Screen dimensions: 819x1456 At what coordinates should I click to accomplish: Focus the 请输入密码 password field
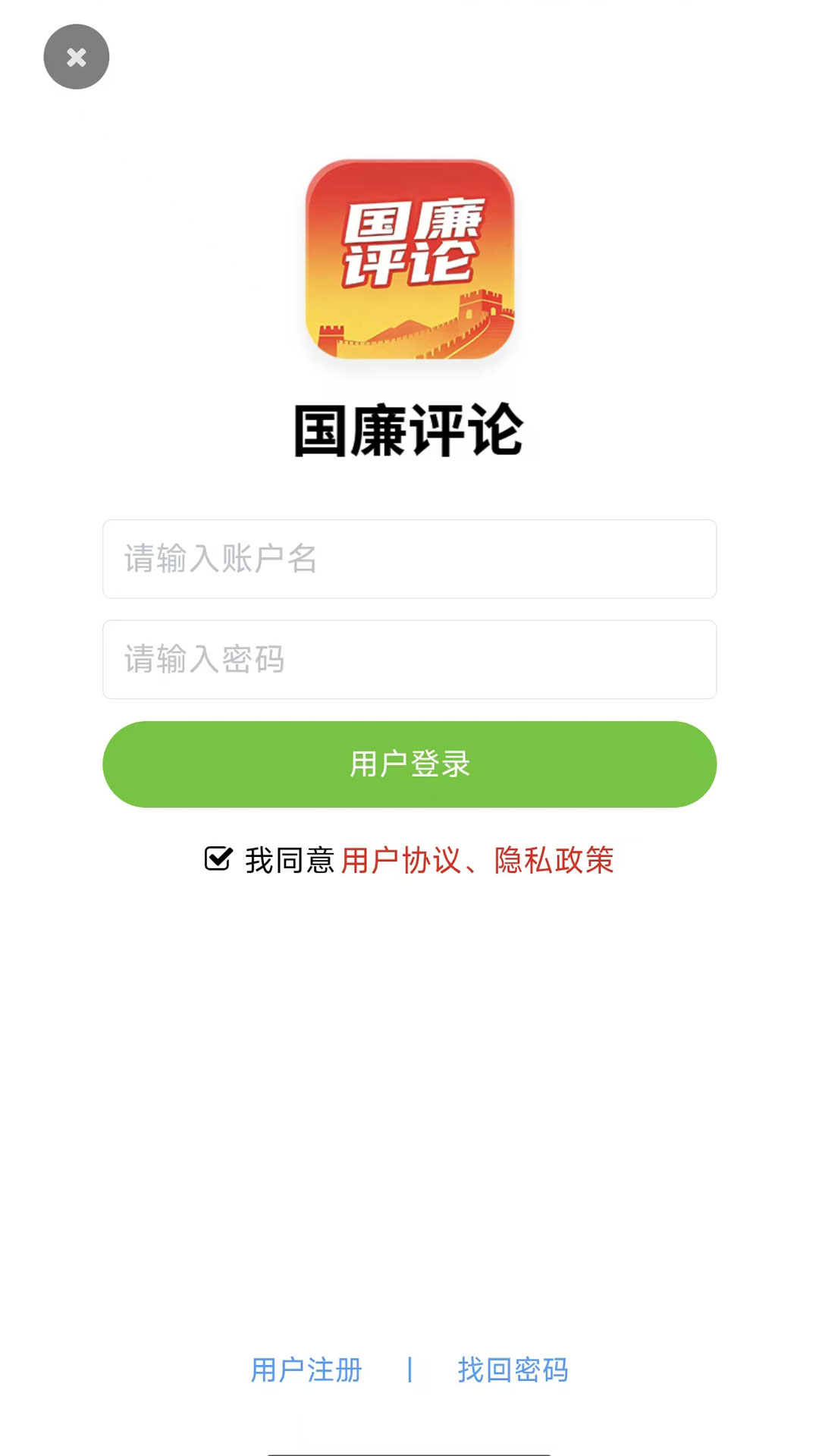tap(409, 658)
